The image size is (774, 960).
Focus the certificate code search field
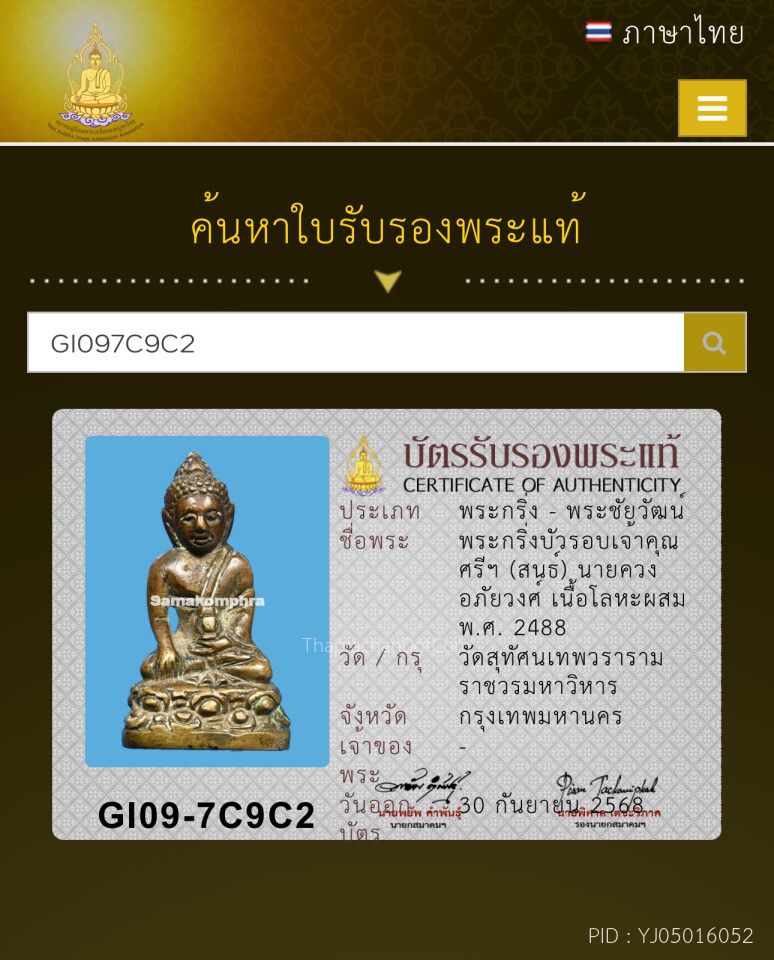tap(355, 343)
